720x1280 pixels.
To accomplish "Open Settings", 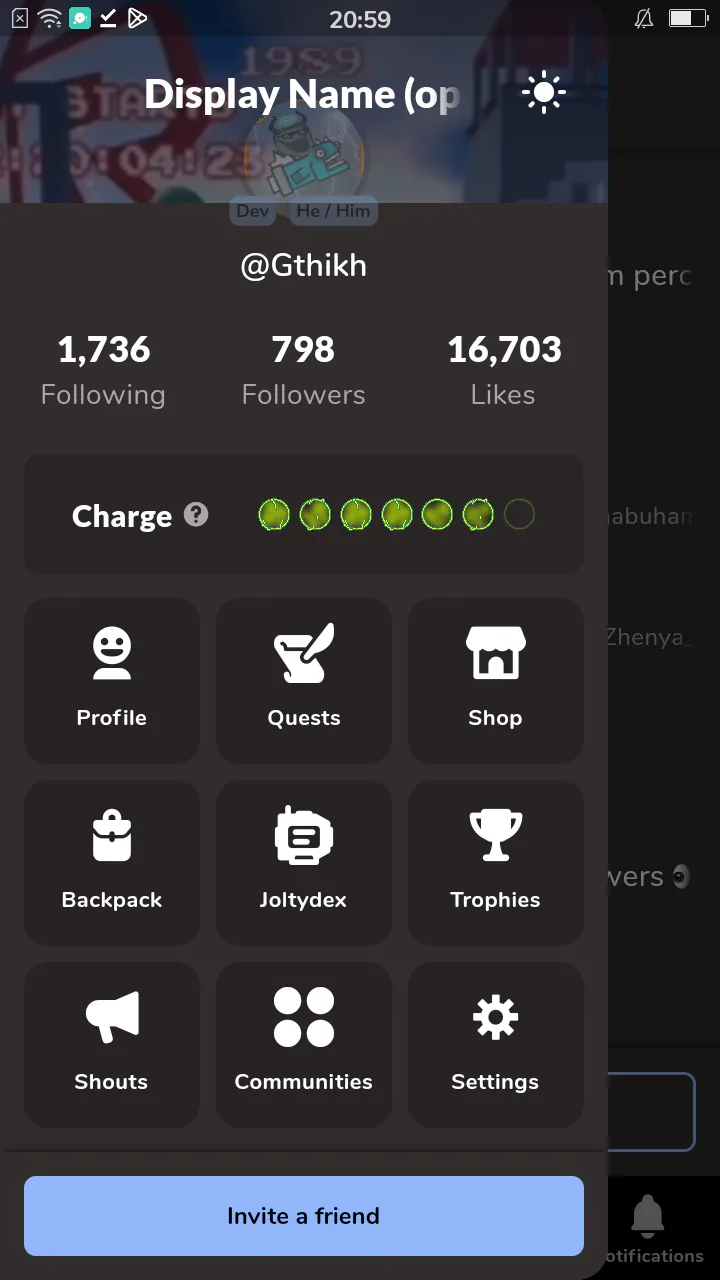I will click(x=496, y=1045).
